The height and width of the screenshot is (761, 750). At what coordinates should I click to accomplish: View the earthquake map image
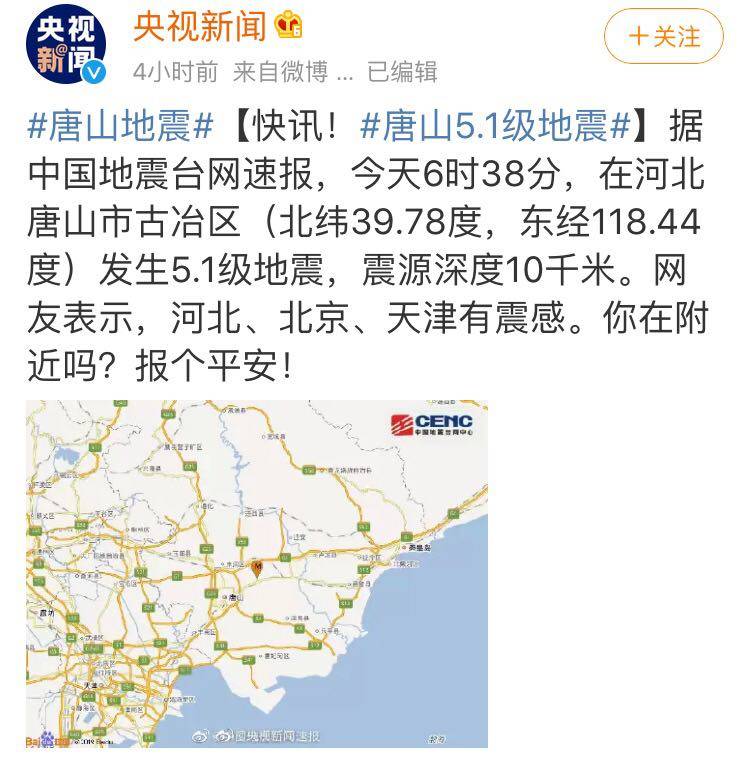256,574
